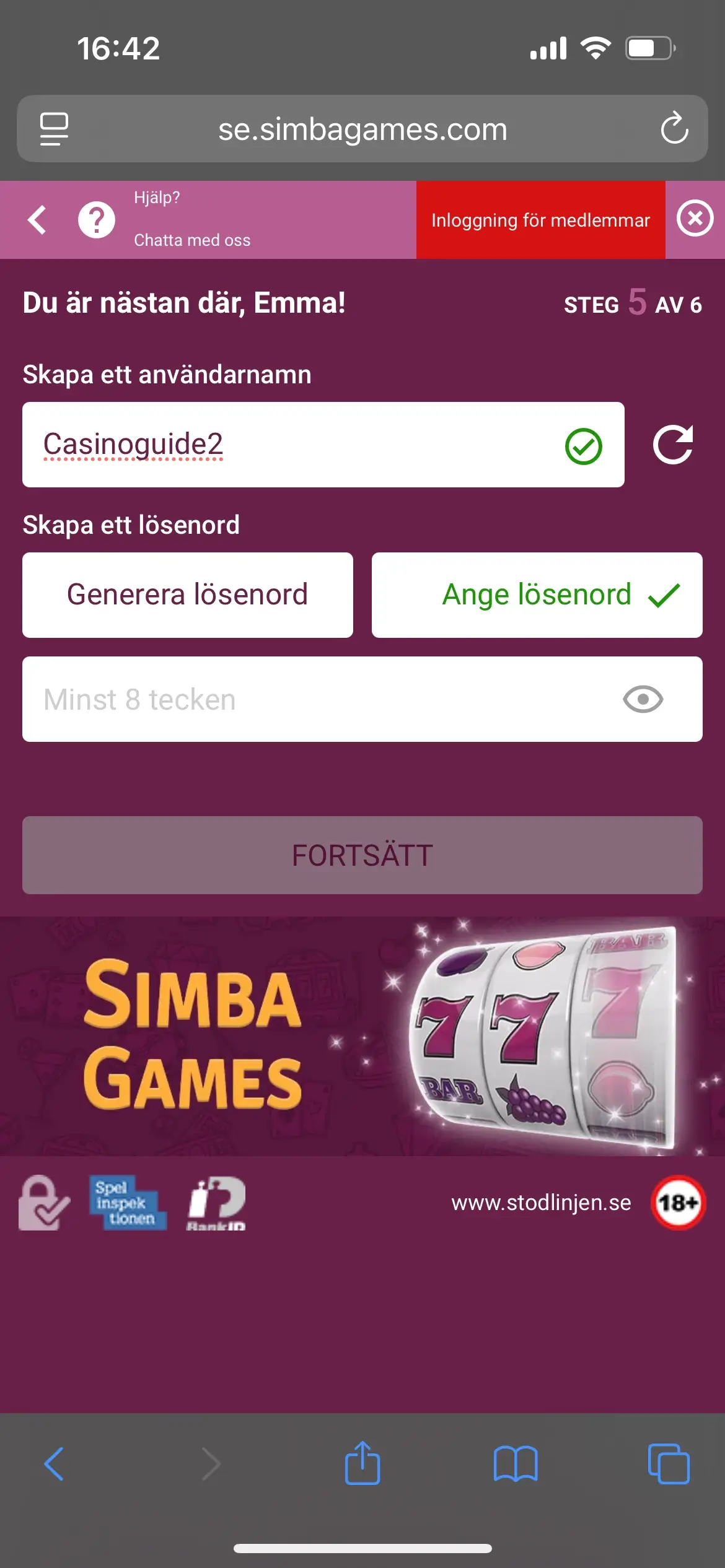Select the Ange lösenord option
725x1568 pixels.
[x=536, y=594]
